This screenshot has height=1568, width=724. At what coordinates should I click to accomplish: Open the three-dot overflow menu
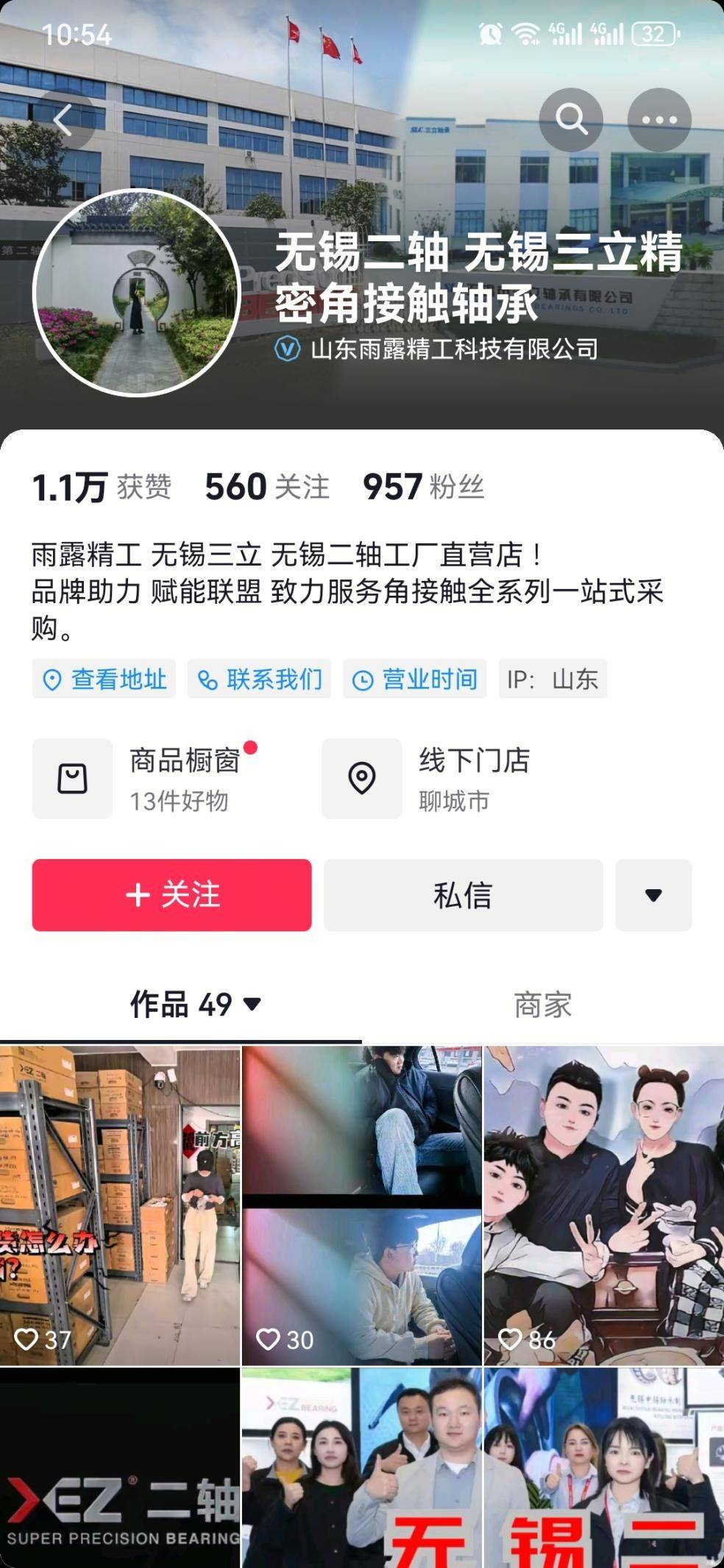[659, 119]
